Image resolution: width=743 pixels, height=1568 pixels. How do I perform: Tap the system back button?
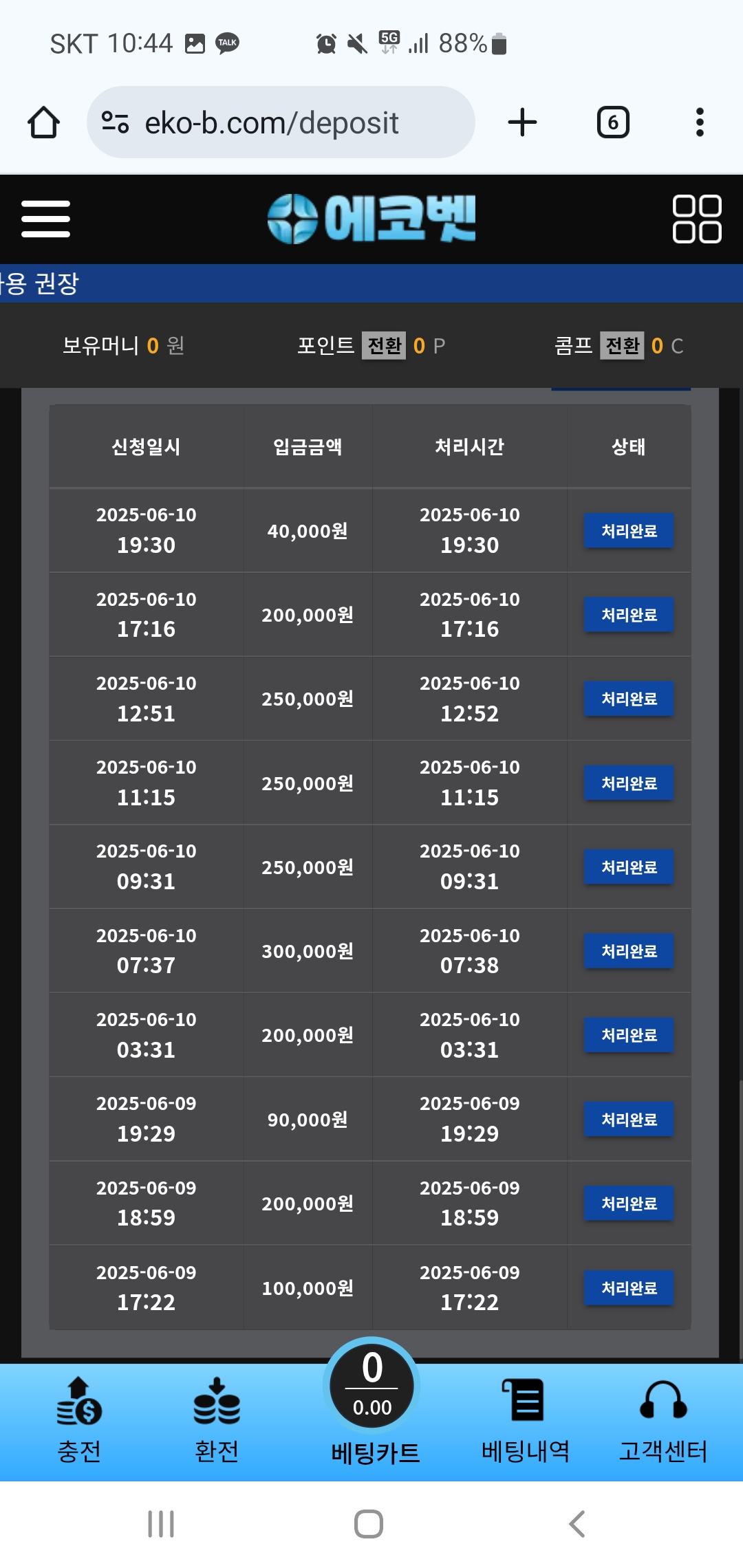577,1524
